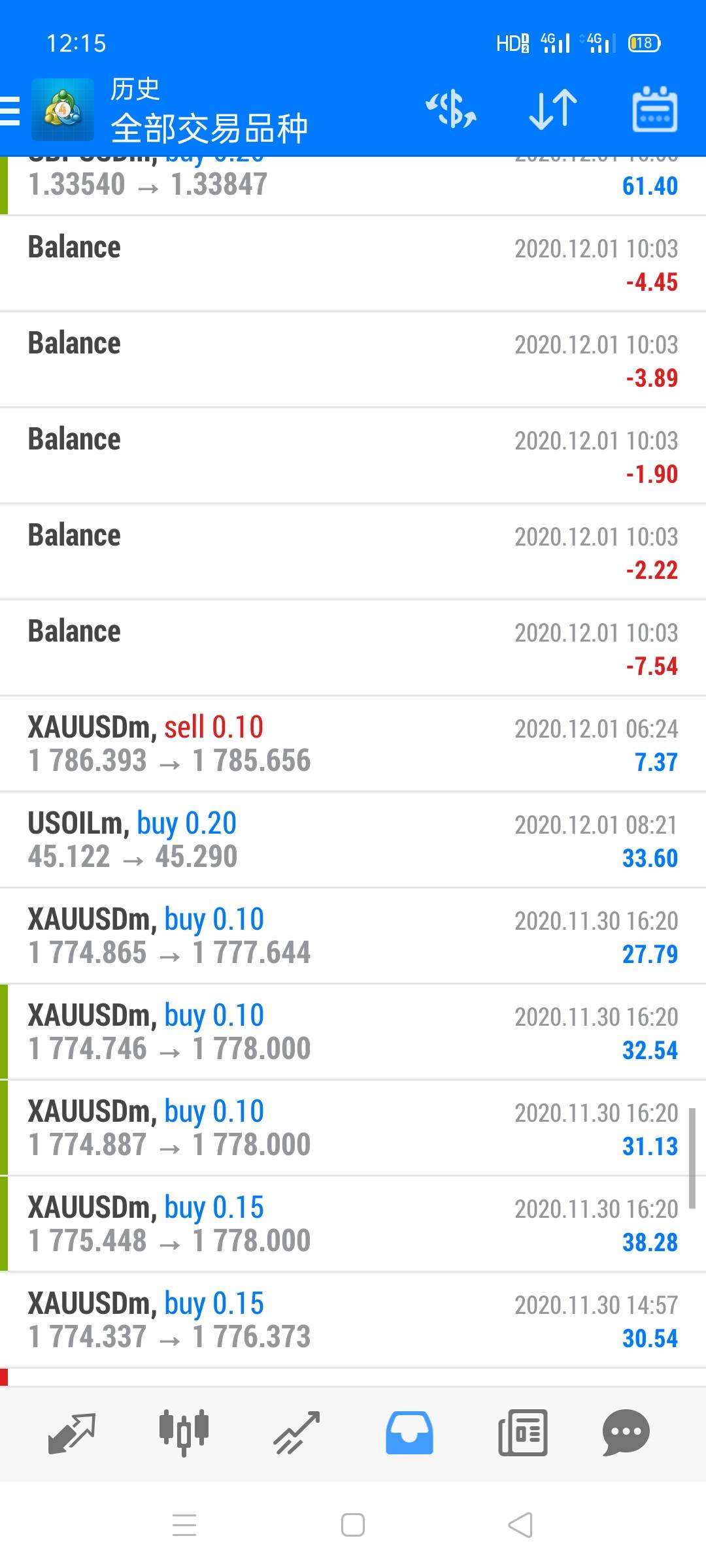Switch to the candlestick Chart tab
Viewport: 706px width, 1568px height.
[184, 1434]
